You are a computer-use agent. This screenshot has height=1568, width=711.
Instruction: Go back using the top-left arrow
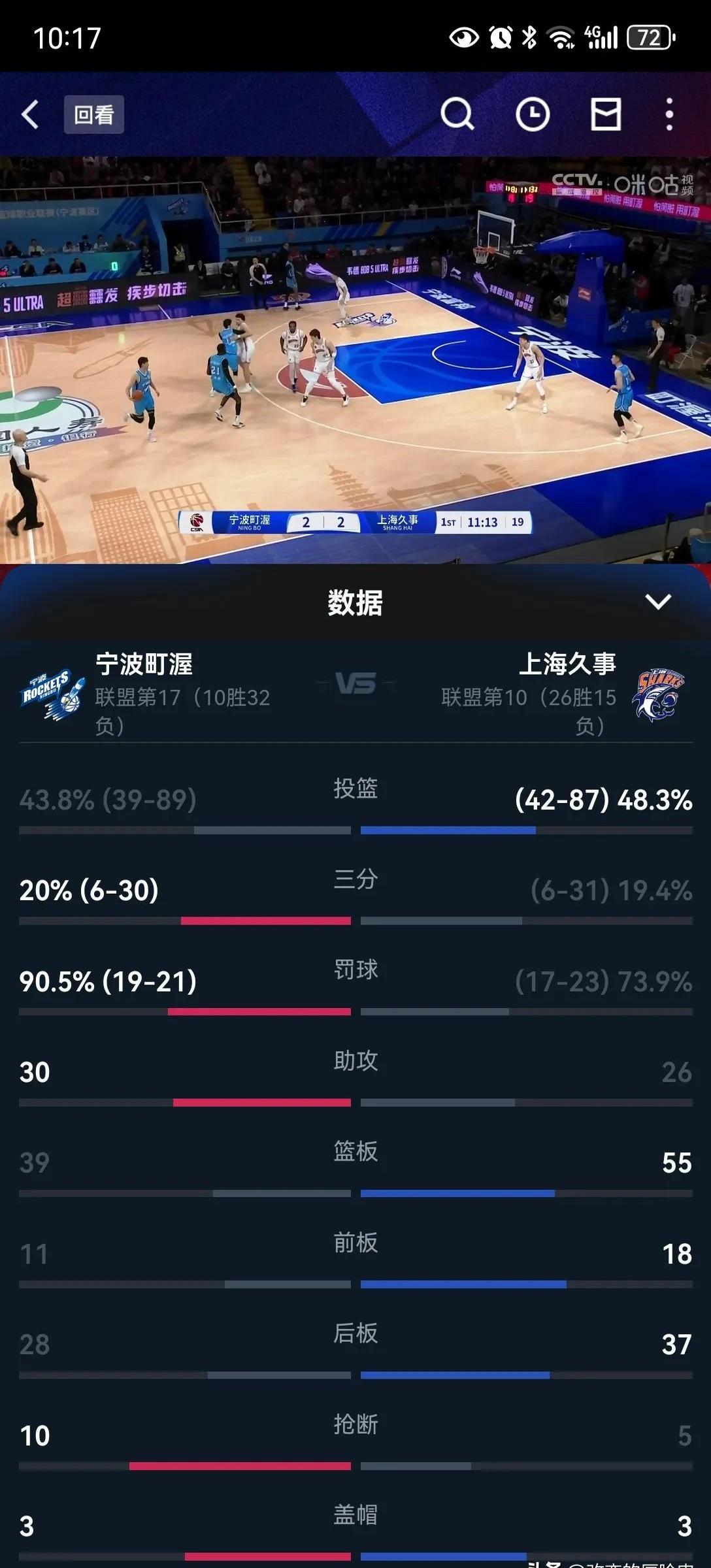click(30, 115)
